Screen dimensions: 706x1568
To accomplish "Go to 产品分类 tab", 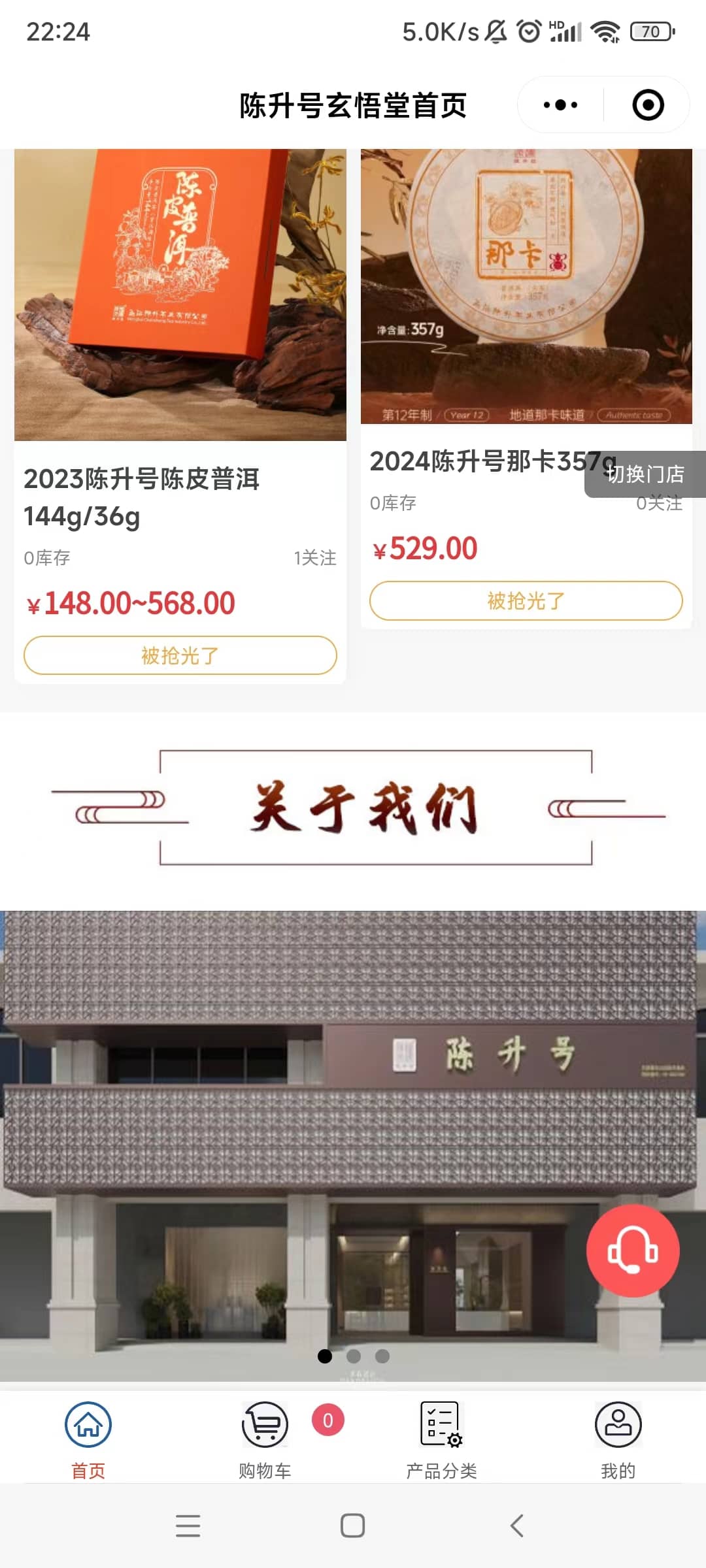I will coord(441,1438).
